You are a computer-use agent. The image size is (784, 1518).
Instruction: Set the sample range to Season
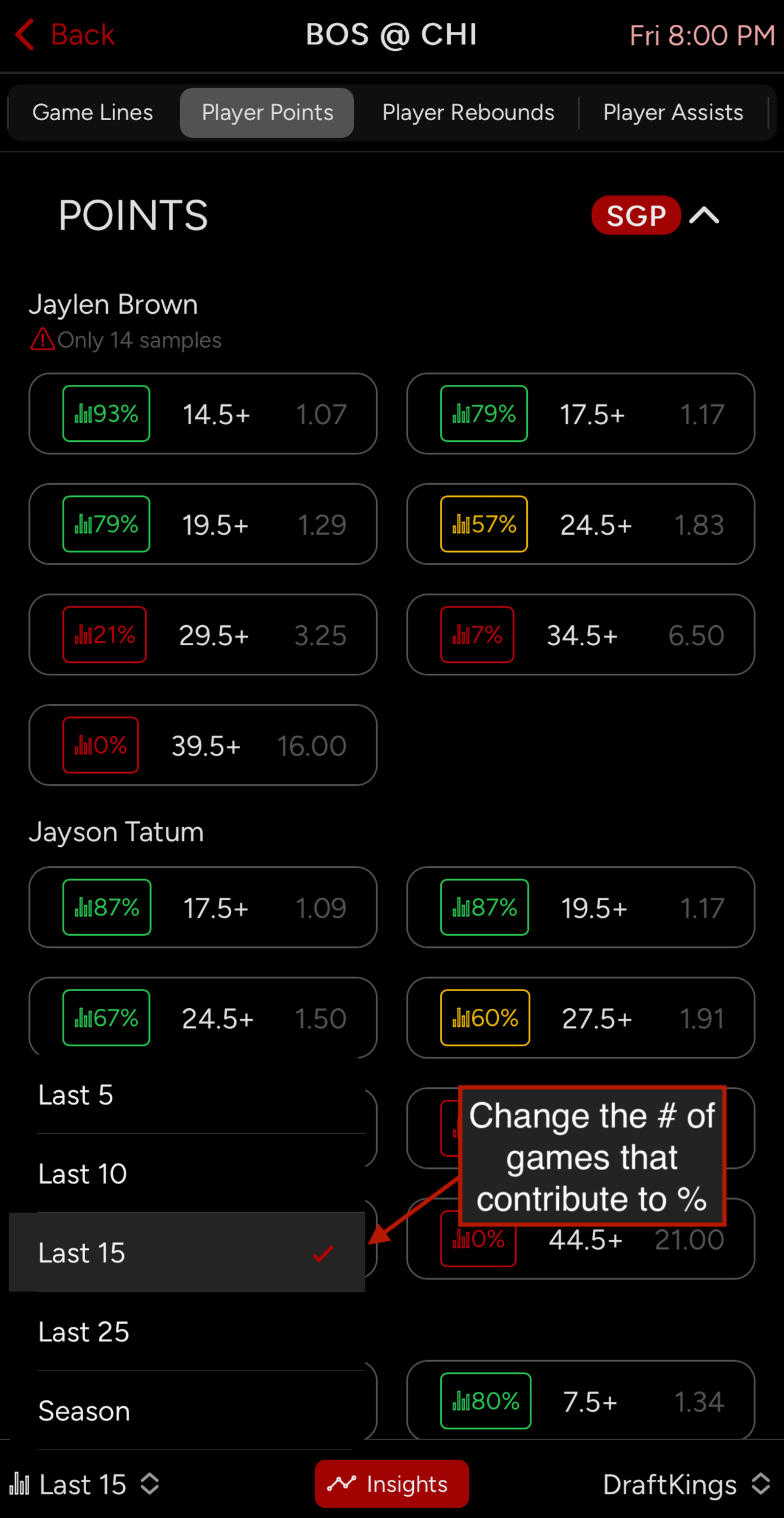coord(182,1411)
